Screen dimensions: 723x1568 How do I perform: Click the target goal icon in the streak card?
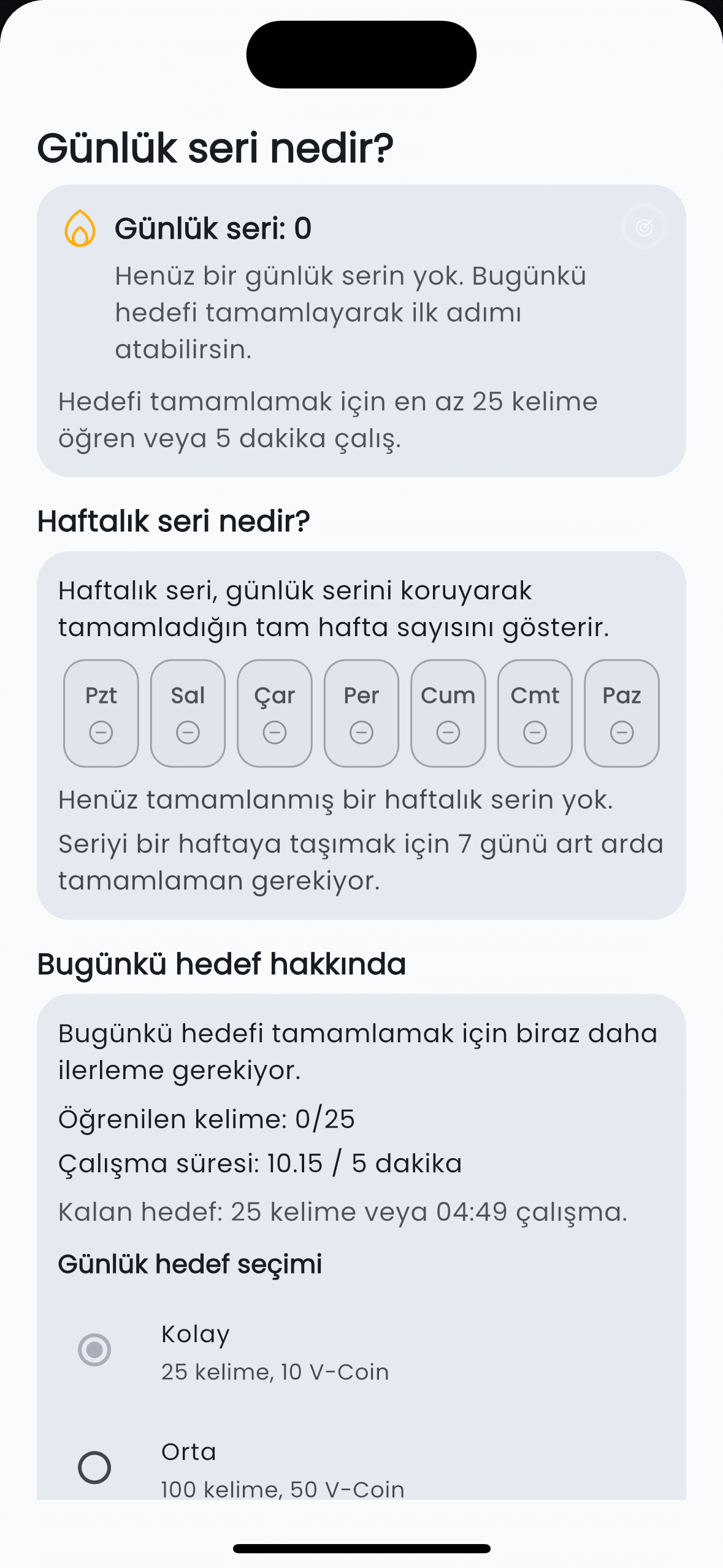click(645, 226)
